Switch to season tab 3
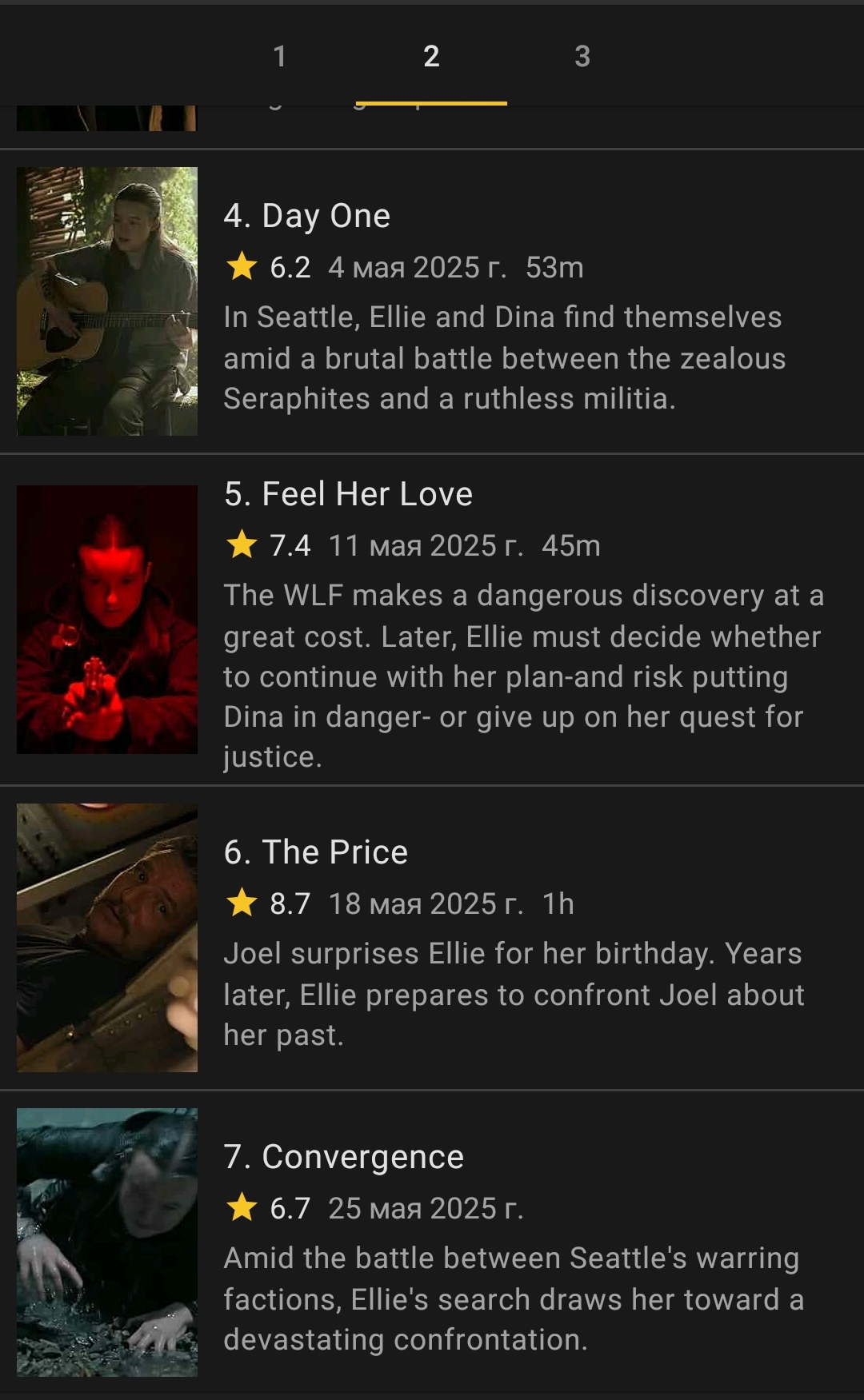The image size is (864, 1400). click(582, 56)
